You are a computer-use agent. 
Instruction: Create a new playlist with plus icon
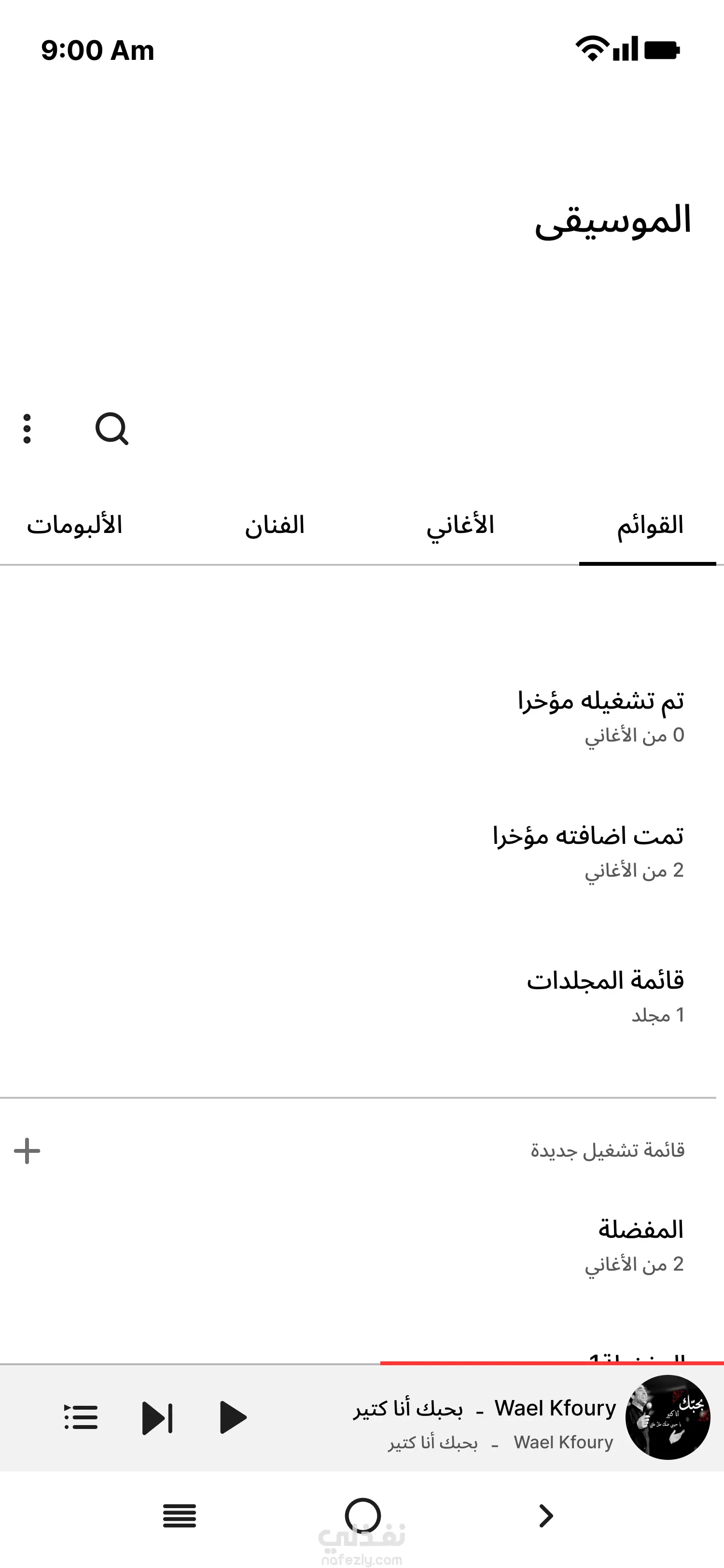(x=28, y=1150)
